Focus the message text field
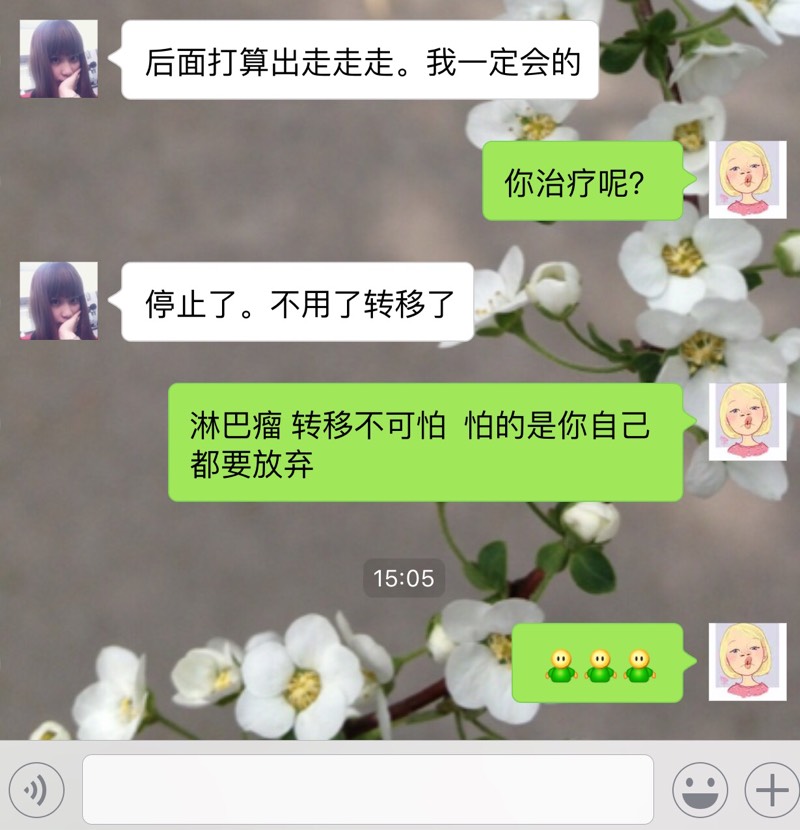Image resolution: width=800 pixels, height=830 pixels. (367, 790)
